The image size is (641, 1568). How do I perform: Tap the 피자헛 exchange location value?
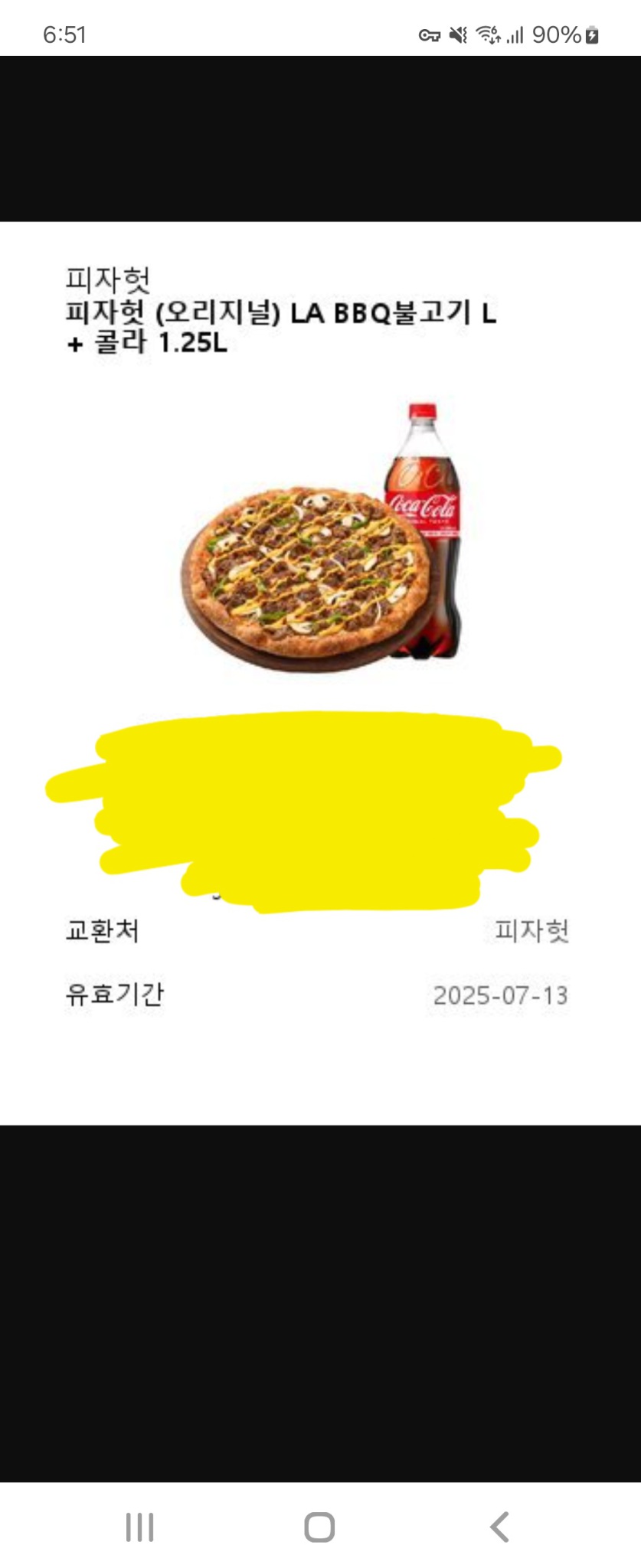[531, 931]
